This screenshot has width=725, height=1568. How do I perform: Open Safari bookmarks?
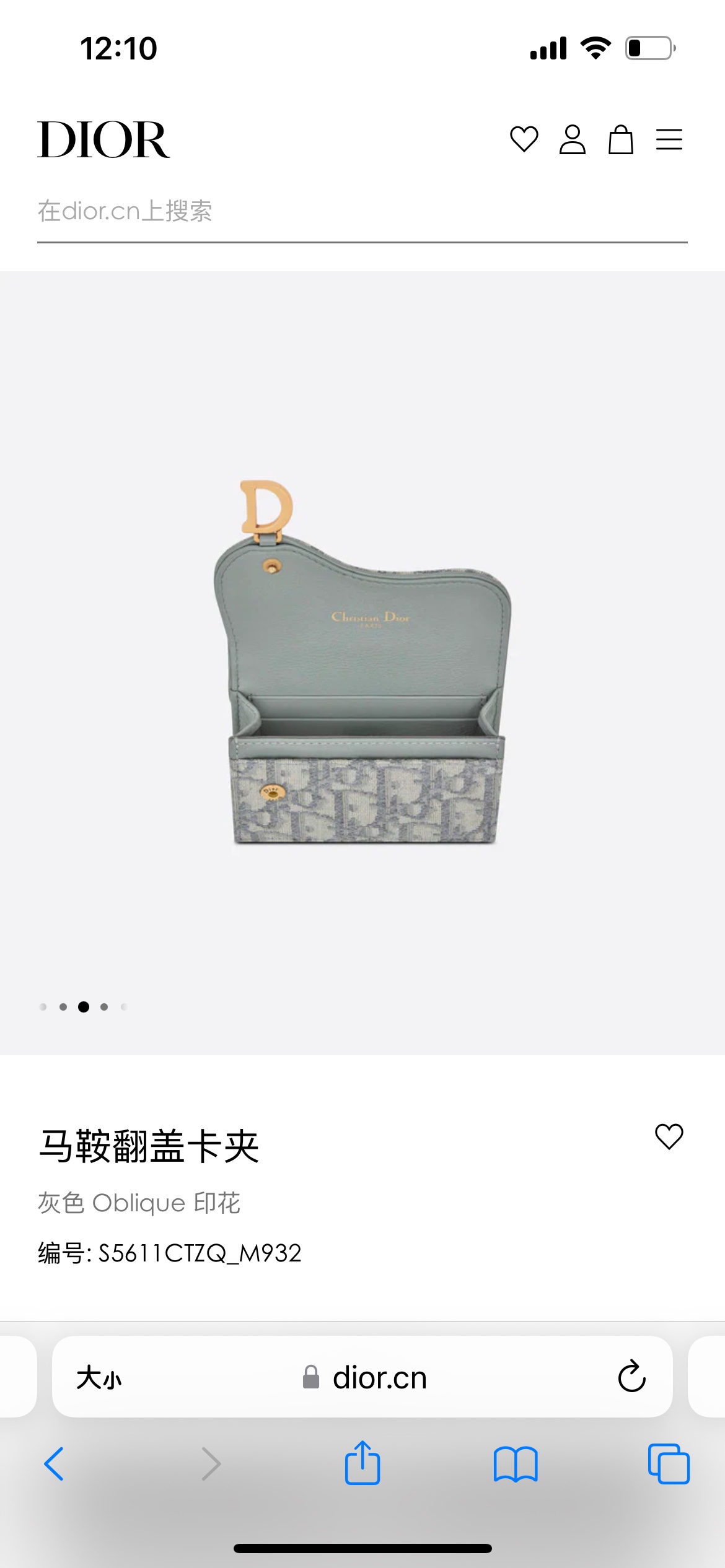[x=516, y=1465]
